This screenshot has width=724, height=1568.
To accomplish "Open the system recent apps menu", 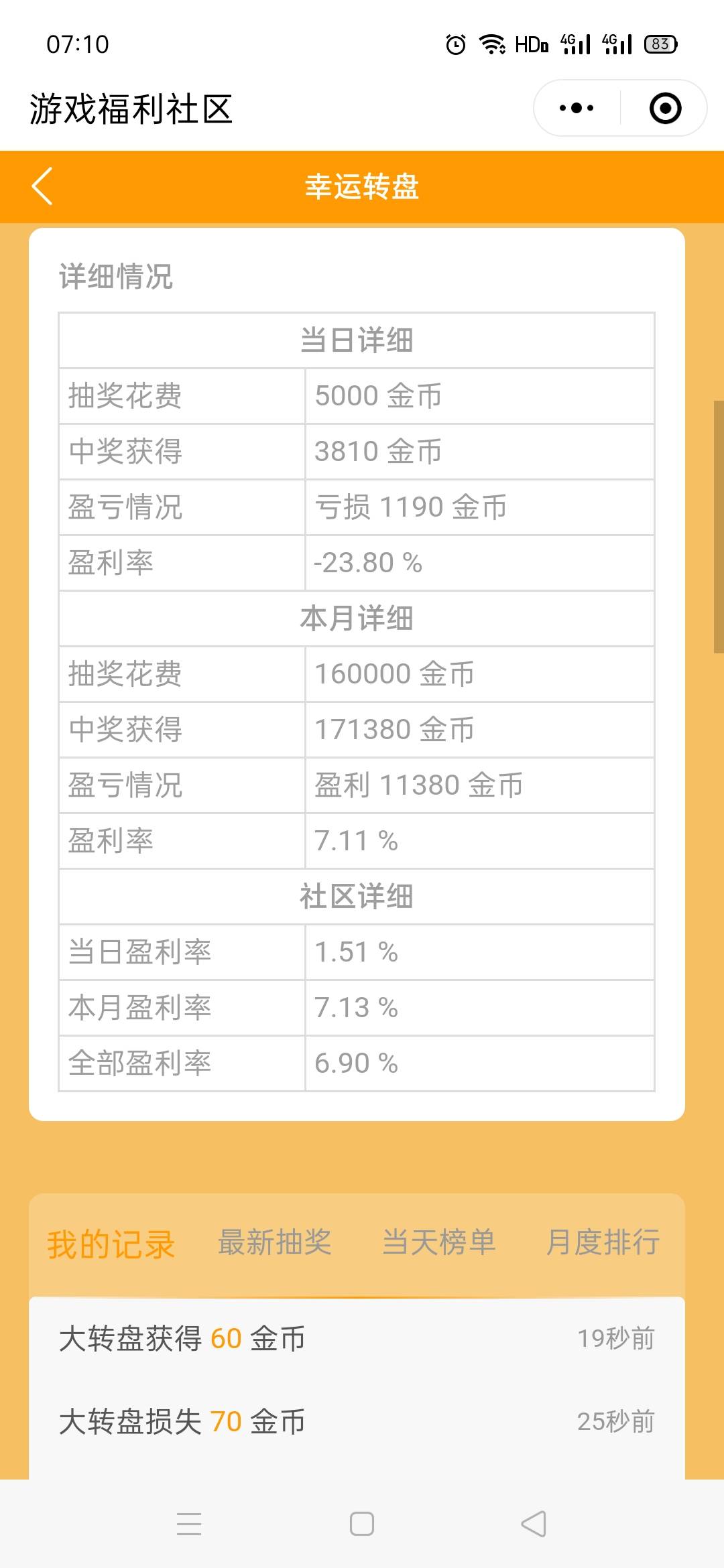I will [189, 1524].
